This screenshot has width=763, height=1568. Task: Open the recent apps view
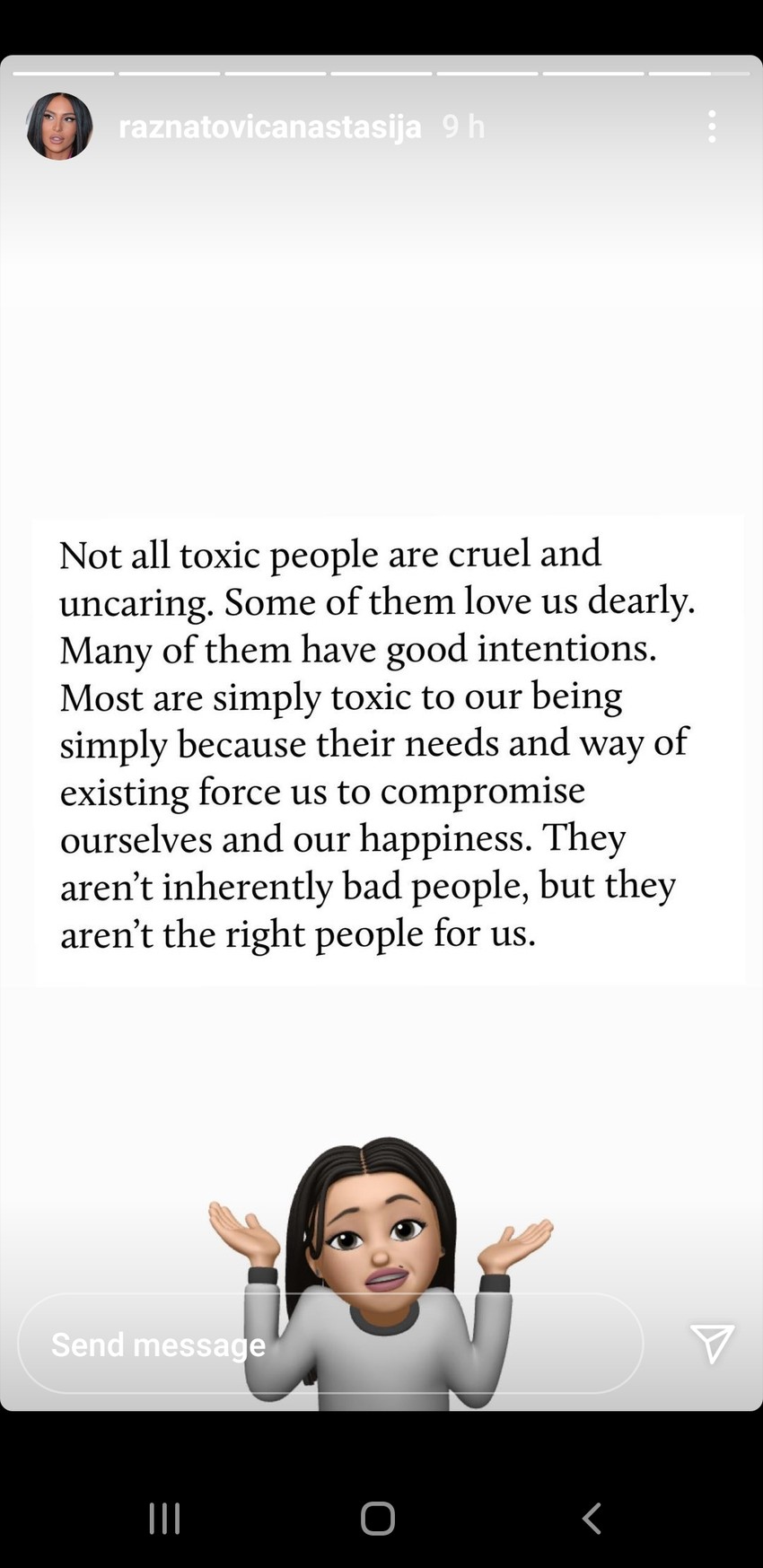(x=164, y=1518)
